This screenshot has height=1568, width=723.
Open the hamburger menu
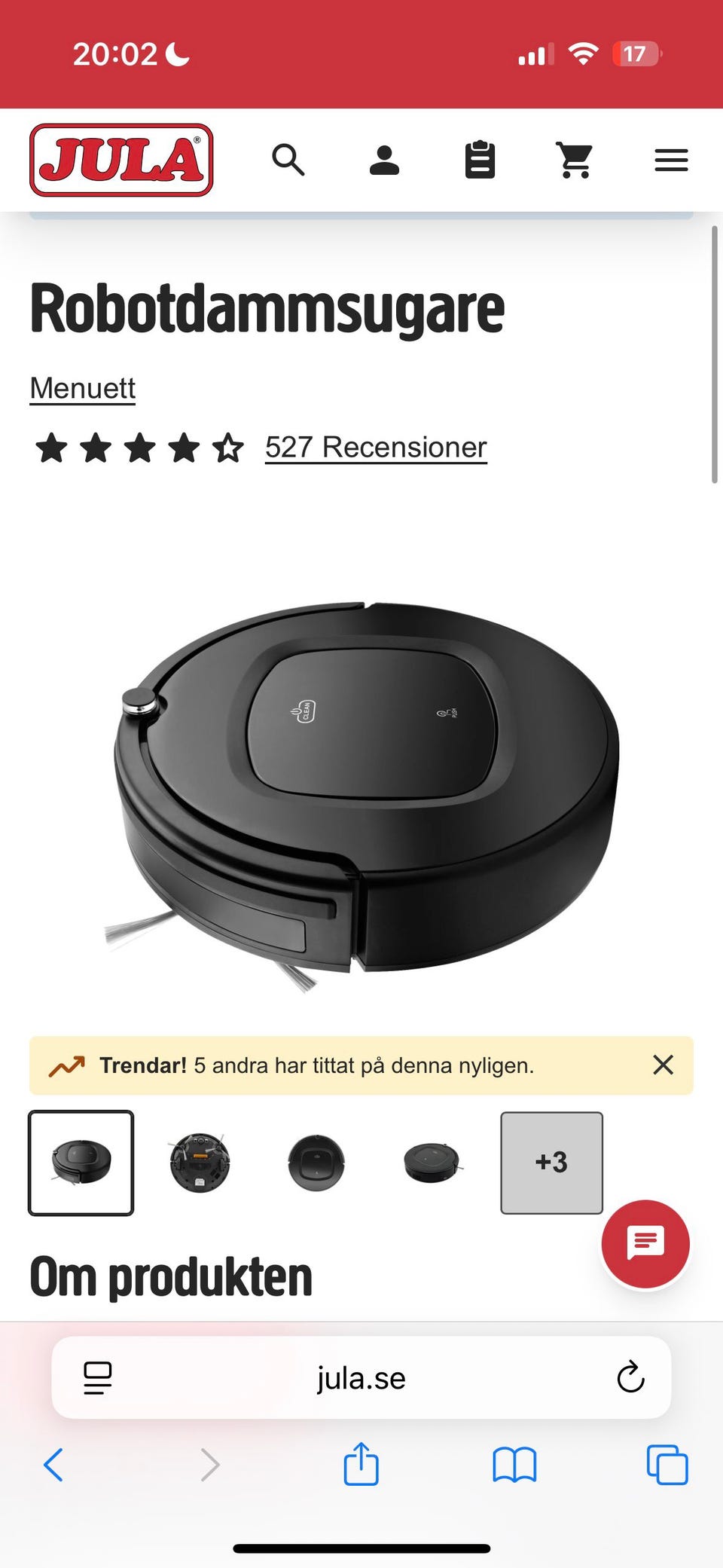pos(671,160)
